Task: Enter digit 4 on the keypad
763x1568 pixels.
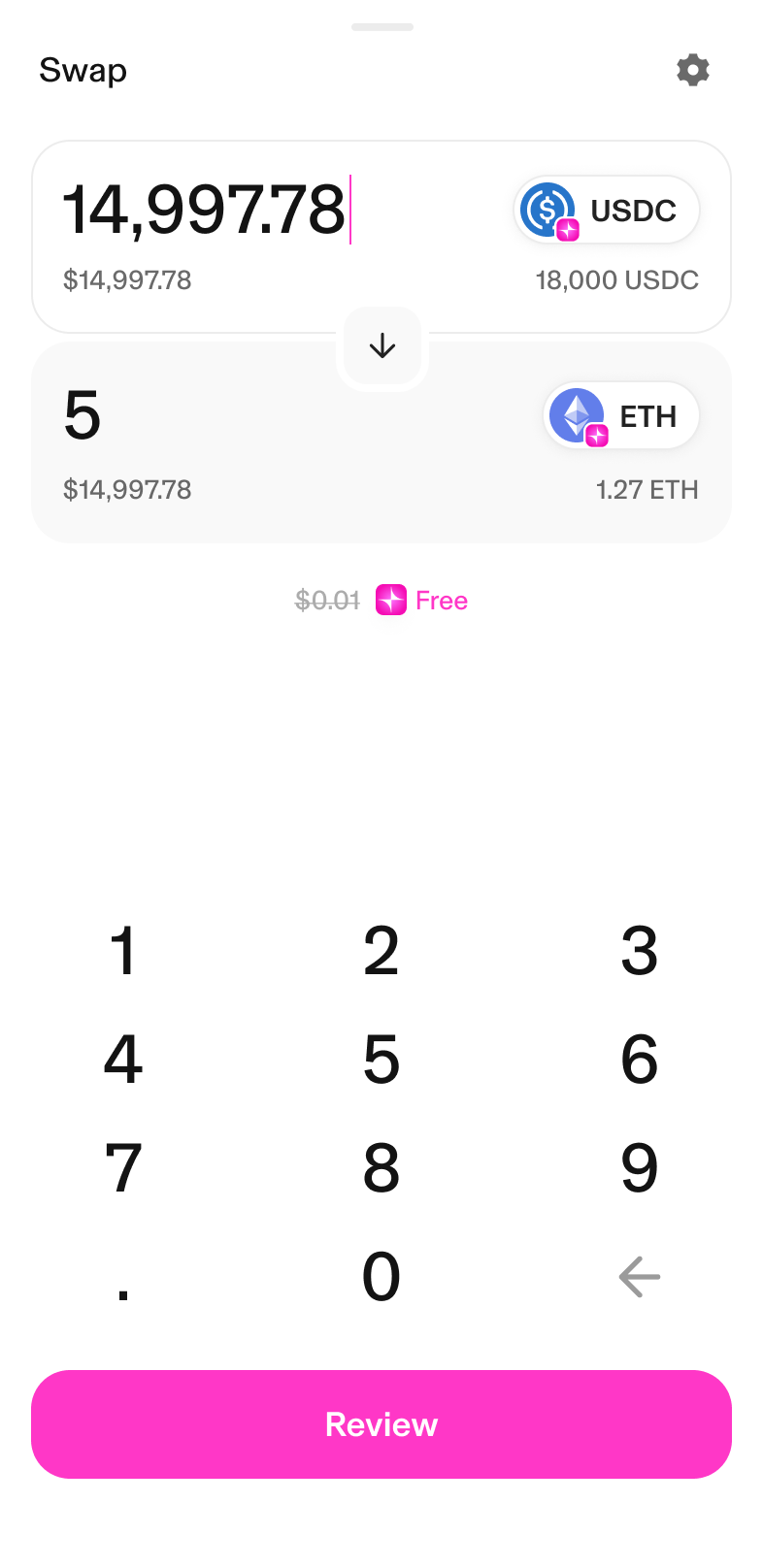Action: (x=123, y=1060)
